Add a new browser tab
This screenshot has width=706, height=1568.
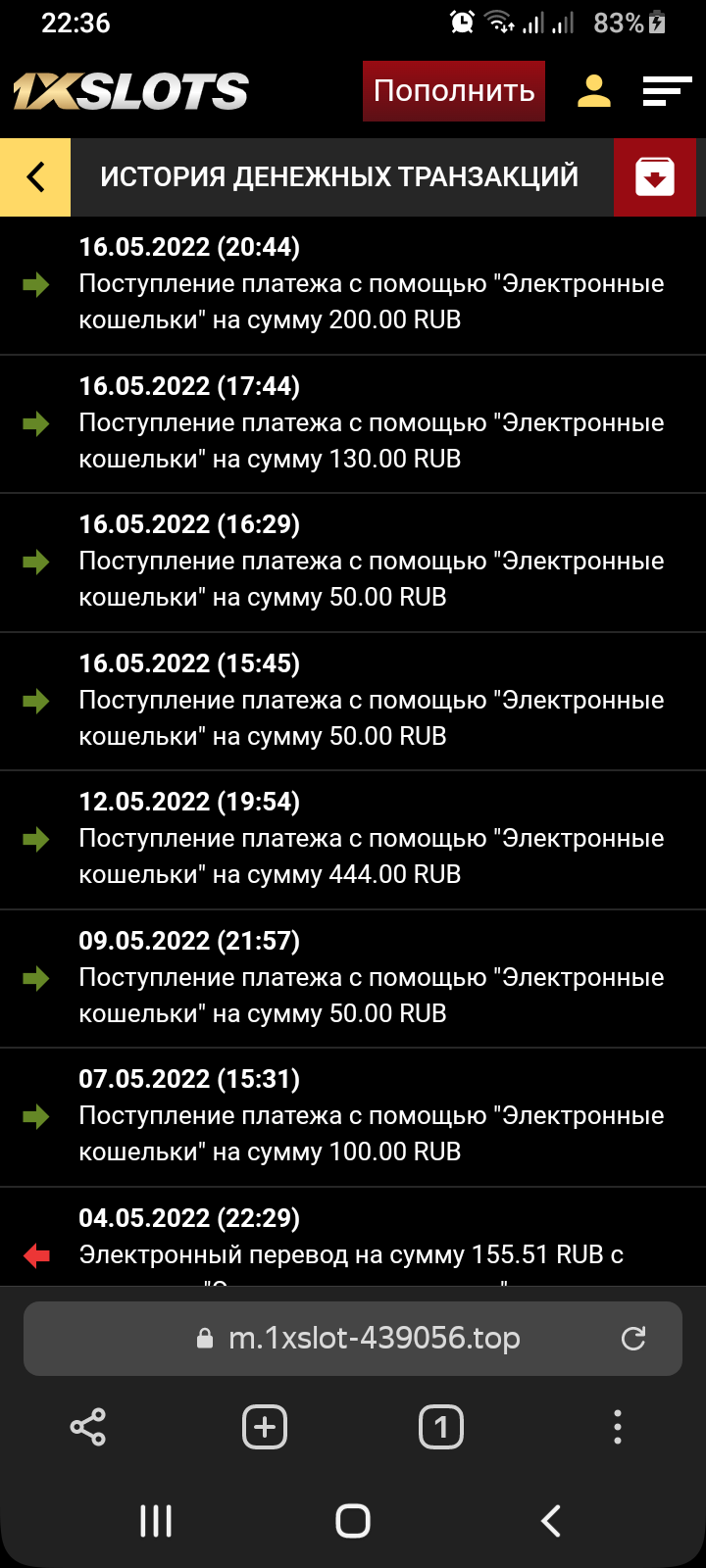(265, 1428)
